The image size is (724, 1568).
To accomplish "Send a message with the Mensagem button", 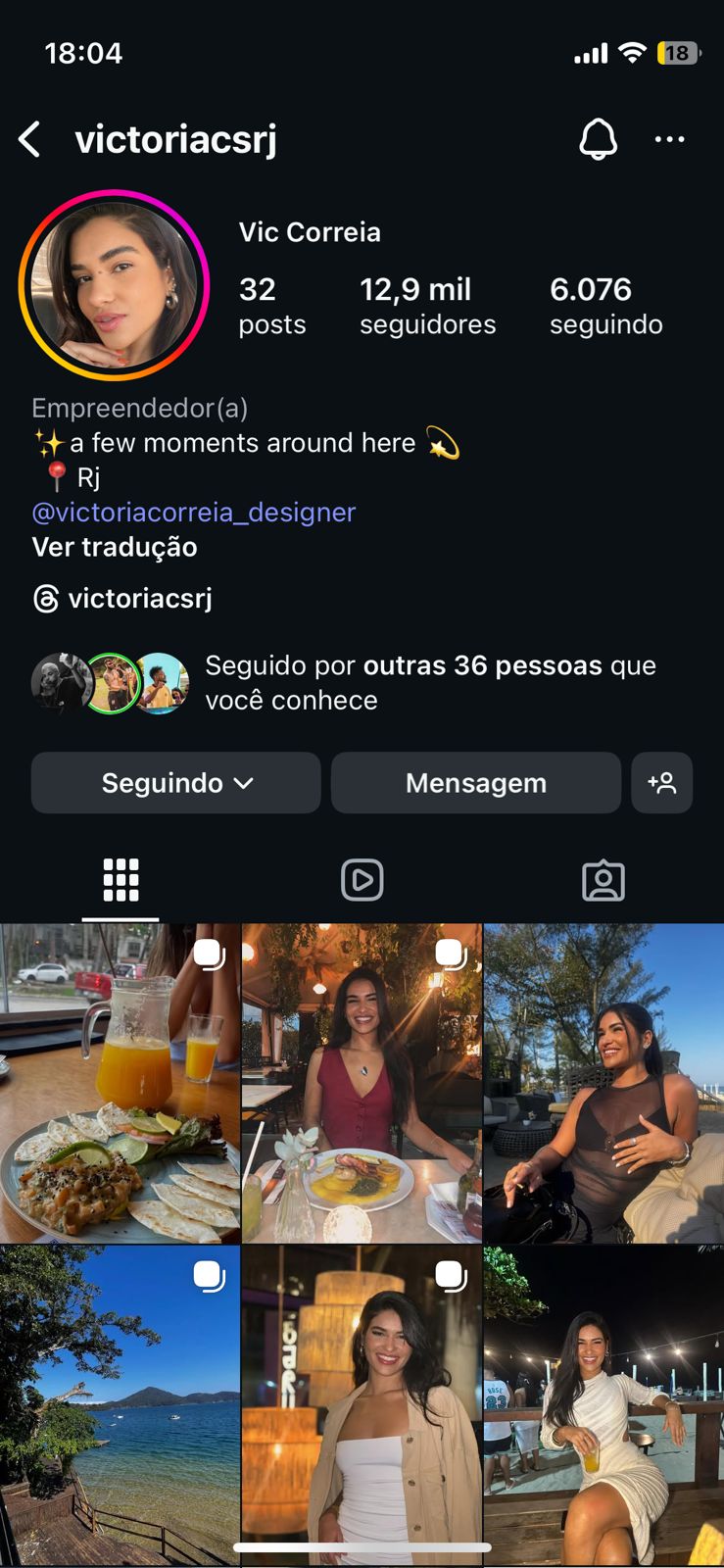I will tap(475, 783).
